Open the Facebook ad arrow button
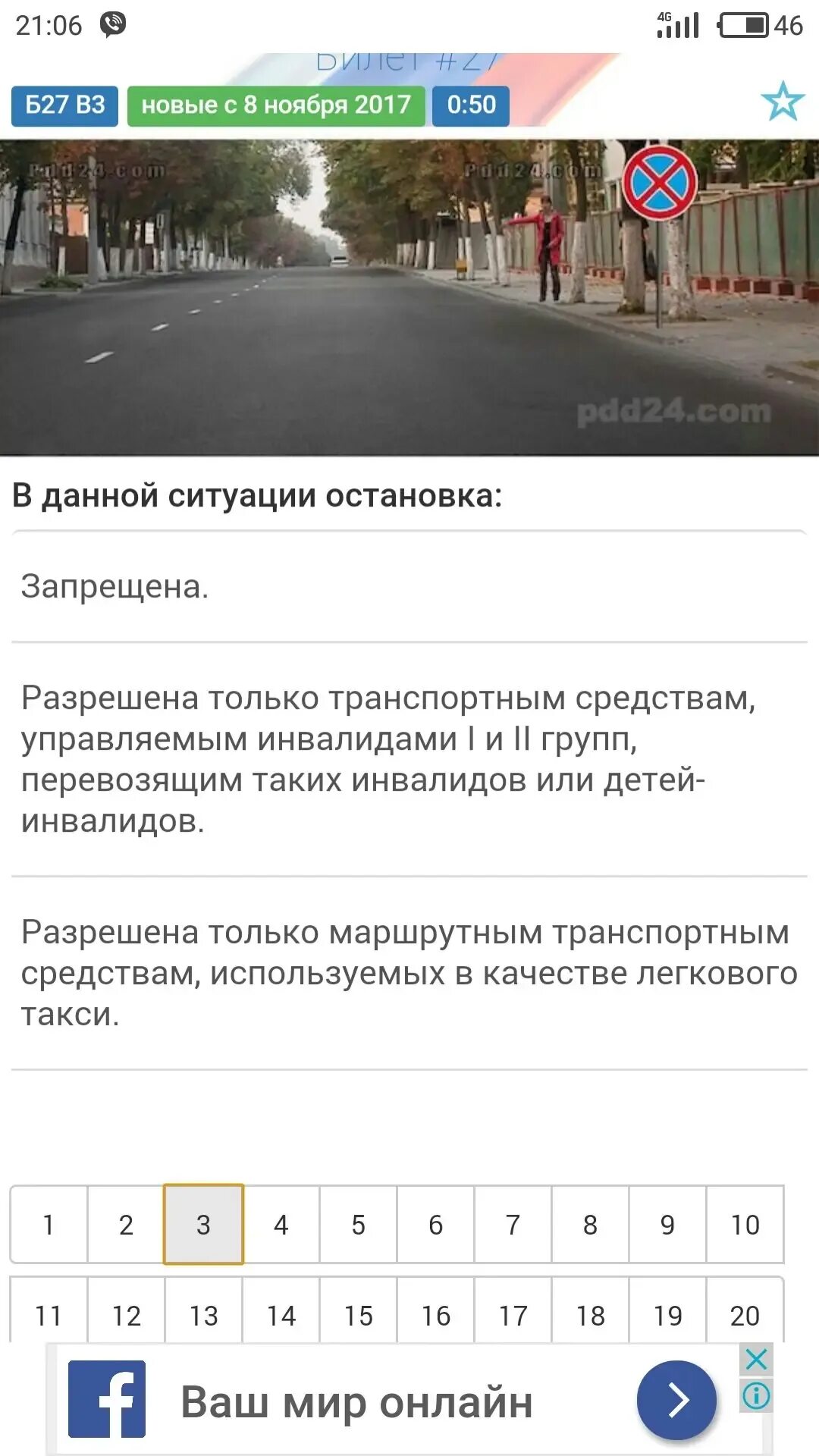The image size is (819, 1456). 677,1400
